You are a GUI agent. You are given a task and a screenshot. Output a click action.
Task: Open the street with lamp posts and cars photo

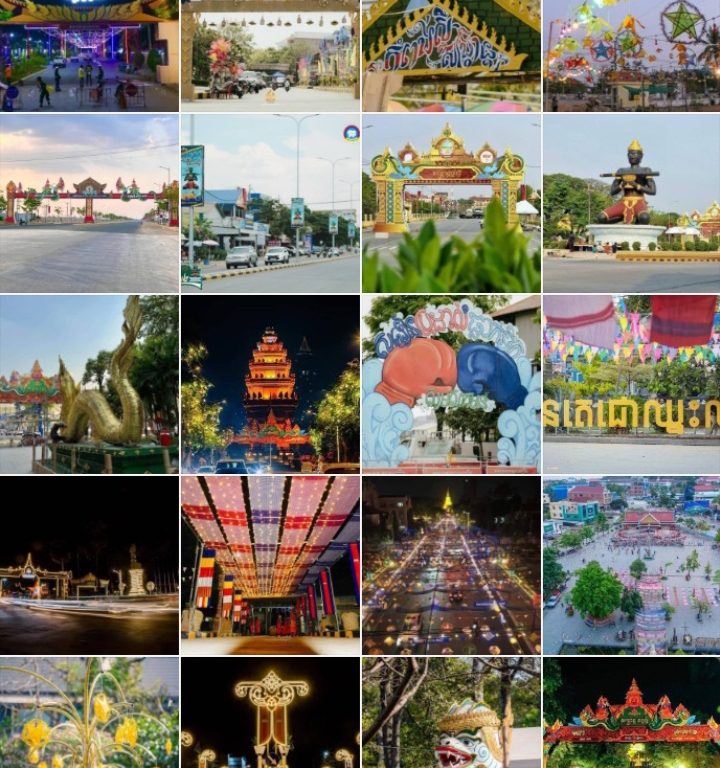270,203
